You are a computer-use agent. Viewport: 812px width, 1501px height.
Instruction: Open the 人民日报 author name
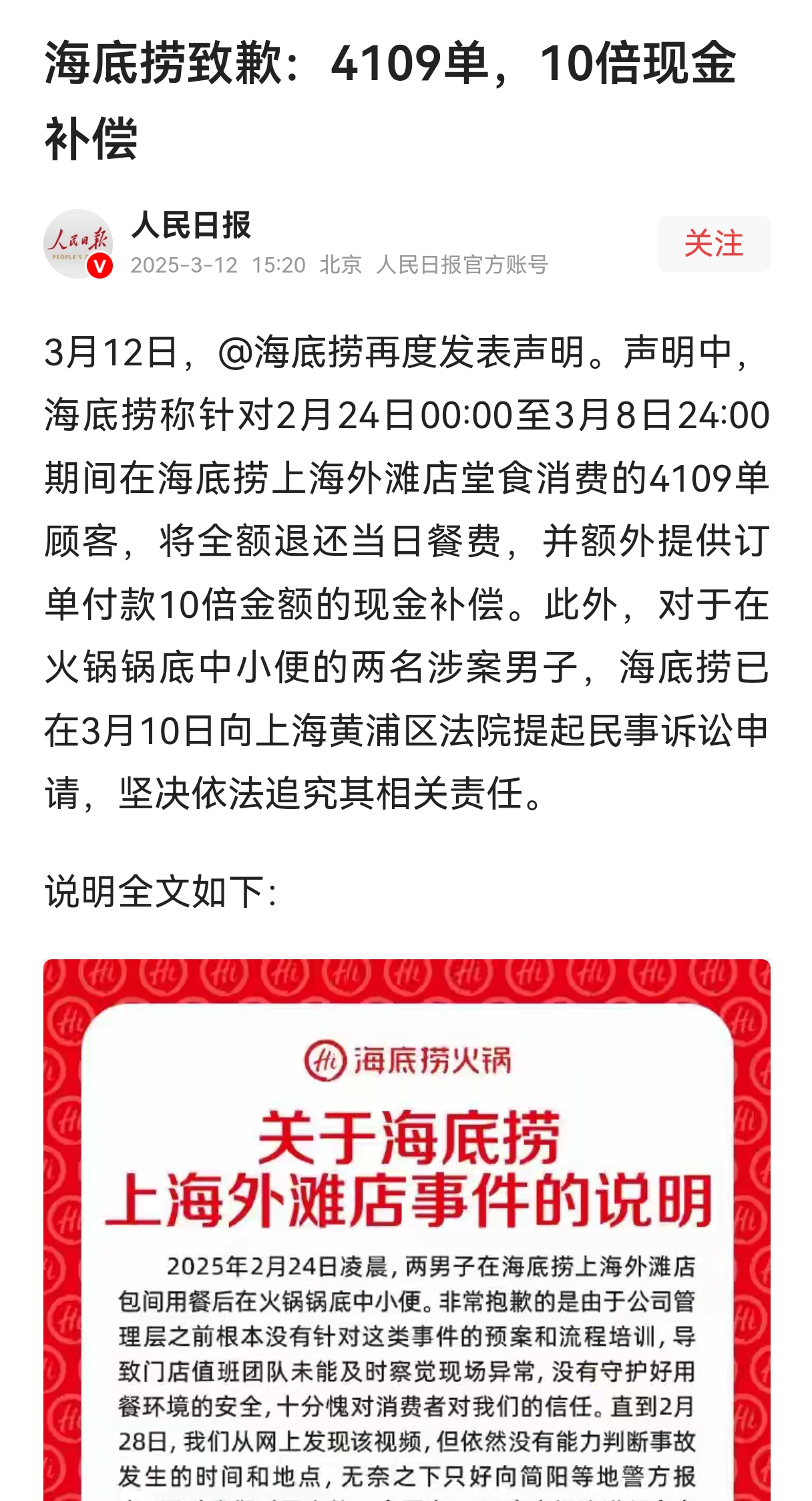tap(191, 224)
